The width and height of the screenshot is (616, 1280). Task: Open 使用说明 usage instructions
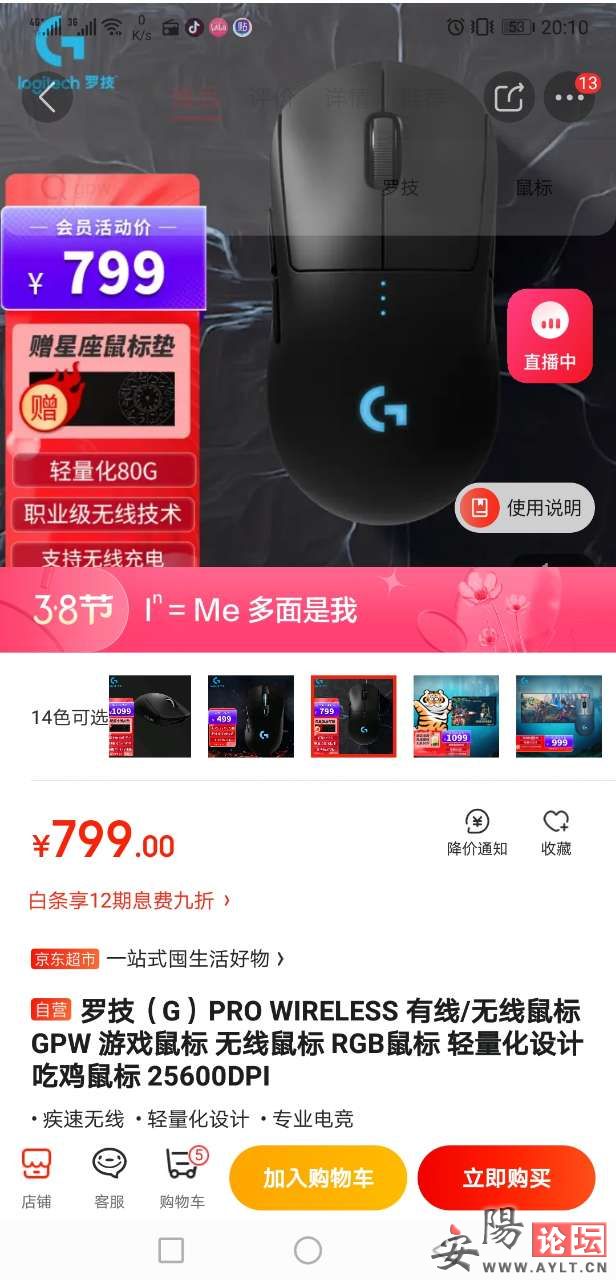525,508
